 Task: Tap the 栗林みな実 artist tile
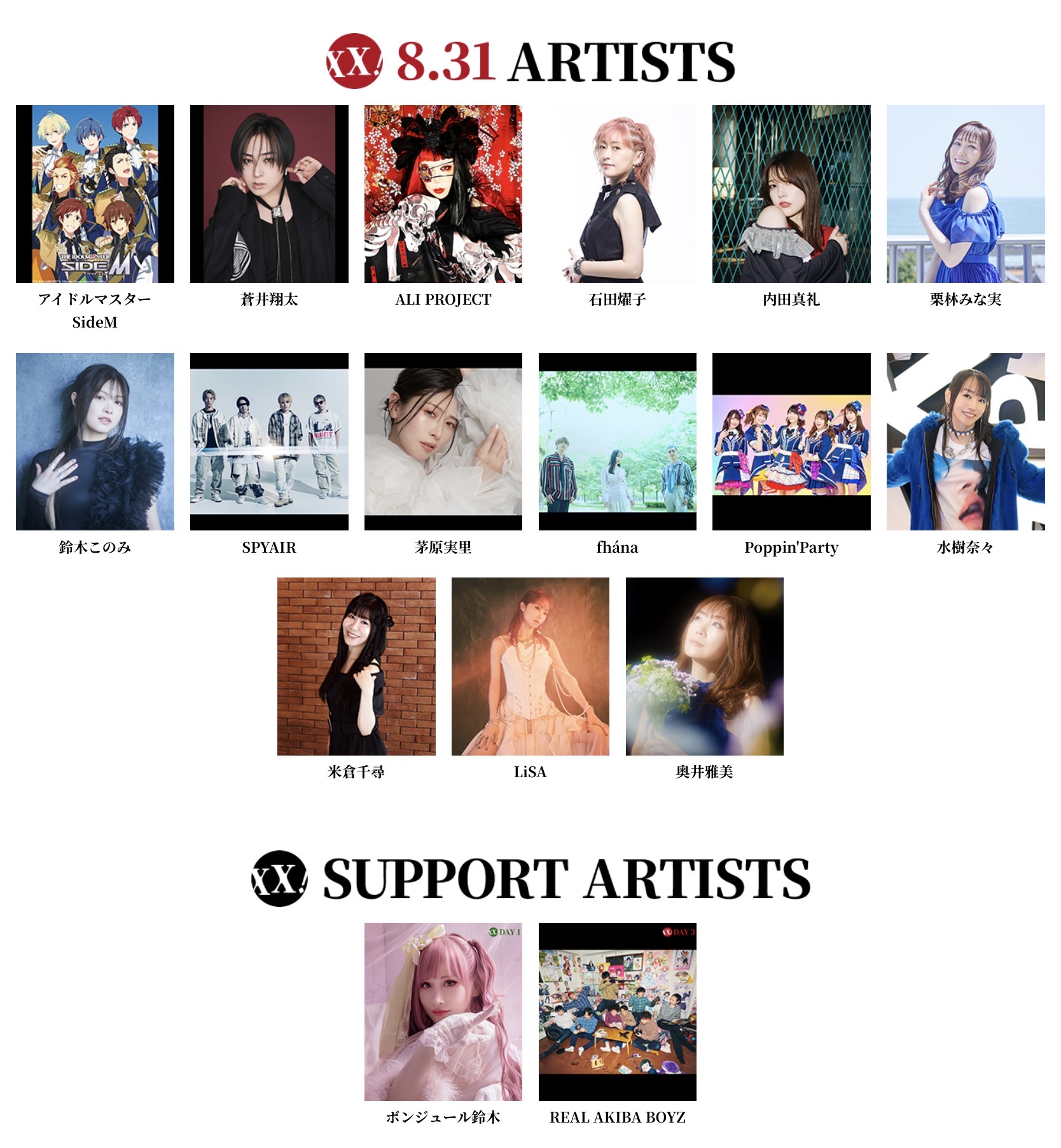[x=966, y=194]
